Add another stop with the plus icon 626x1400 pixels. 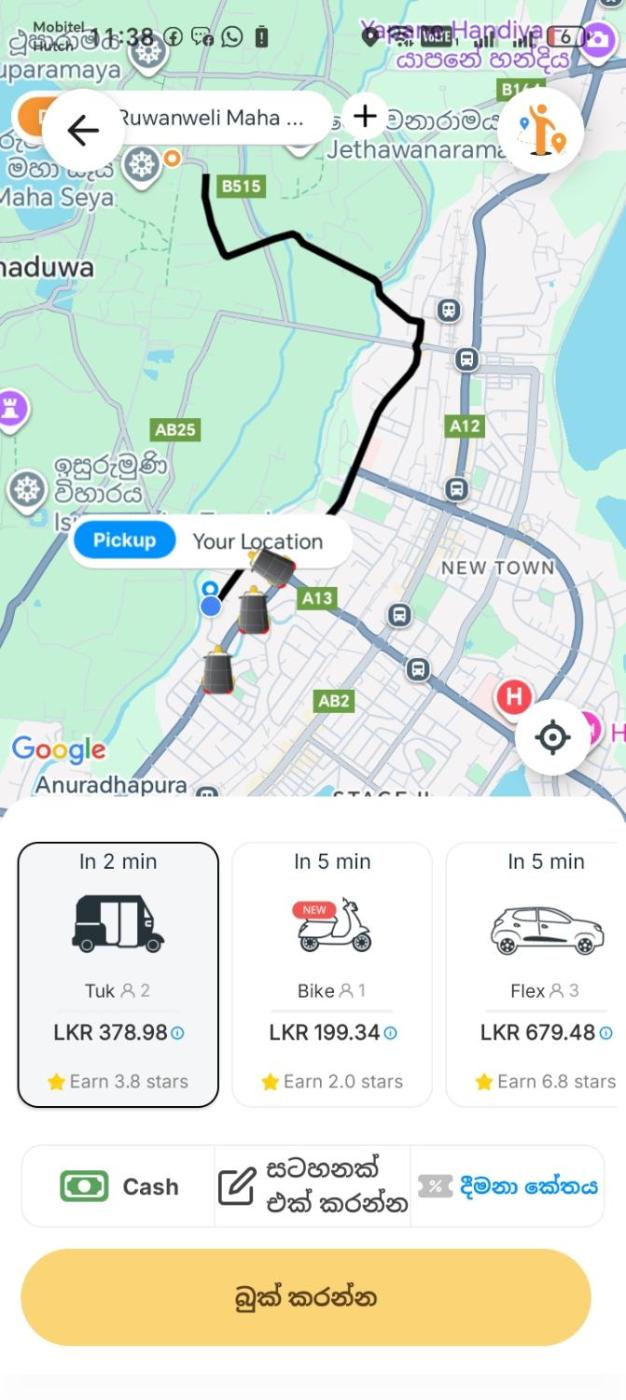point(365,117)
